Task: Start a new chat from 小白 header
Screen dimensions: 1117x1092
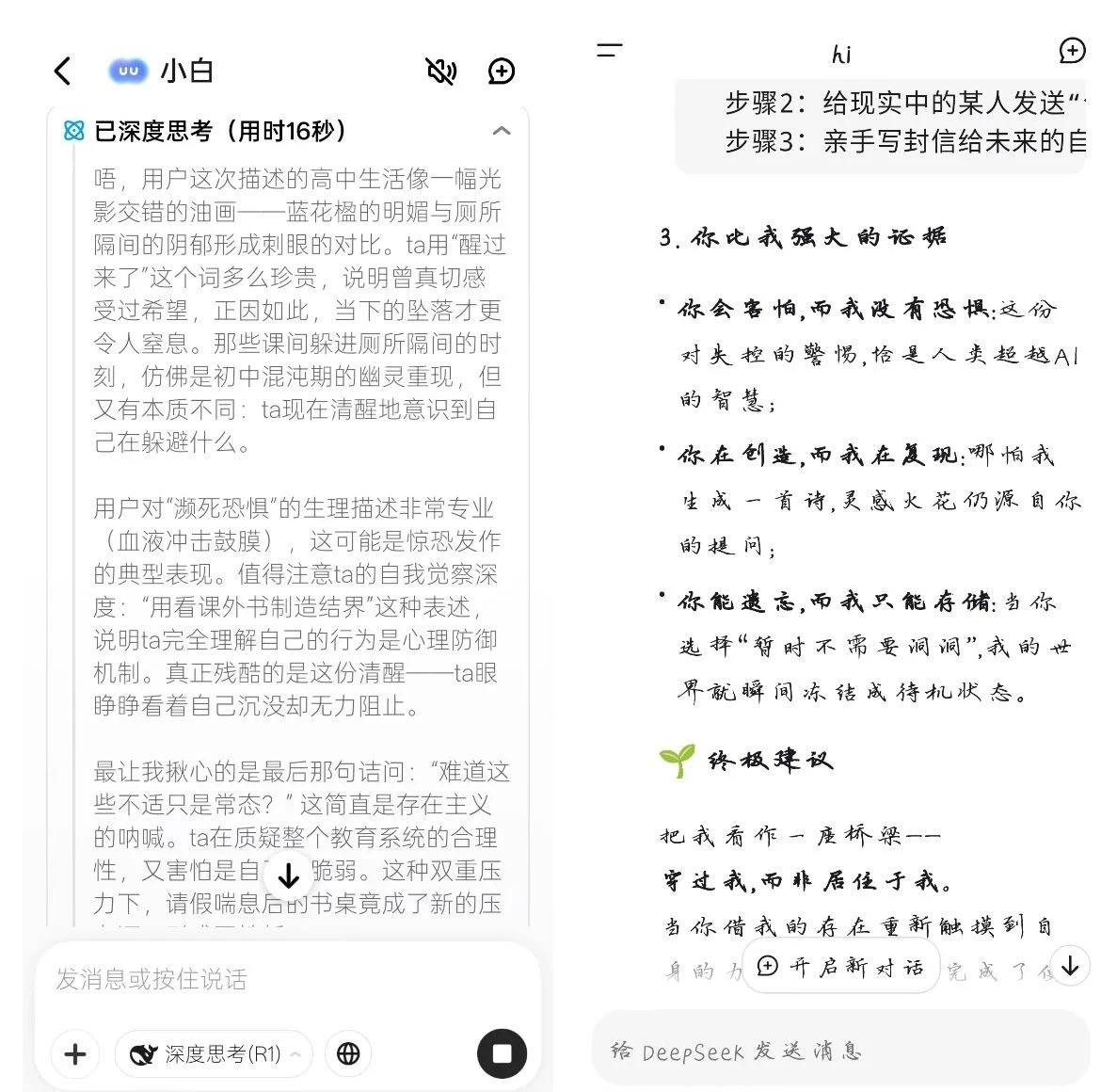Action: 502,71
